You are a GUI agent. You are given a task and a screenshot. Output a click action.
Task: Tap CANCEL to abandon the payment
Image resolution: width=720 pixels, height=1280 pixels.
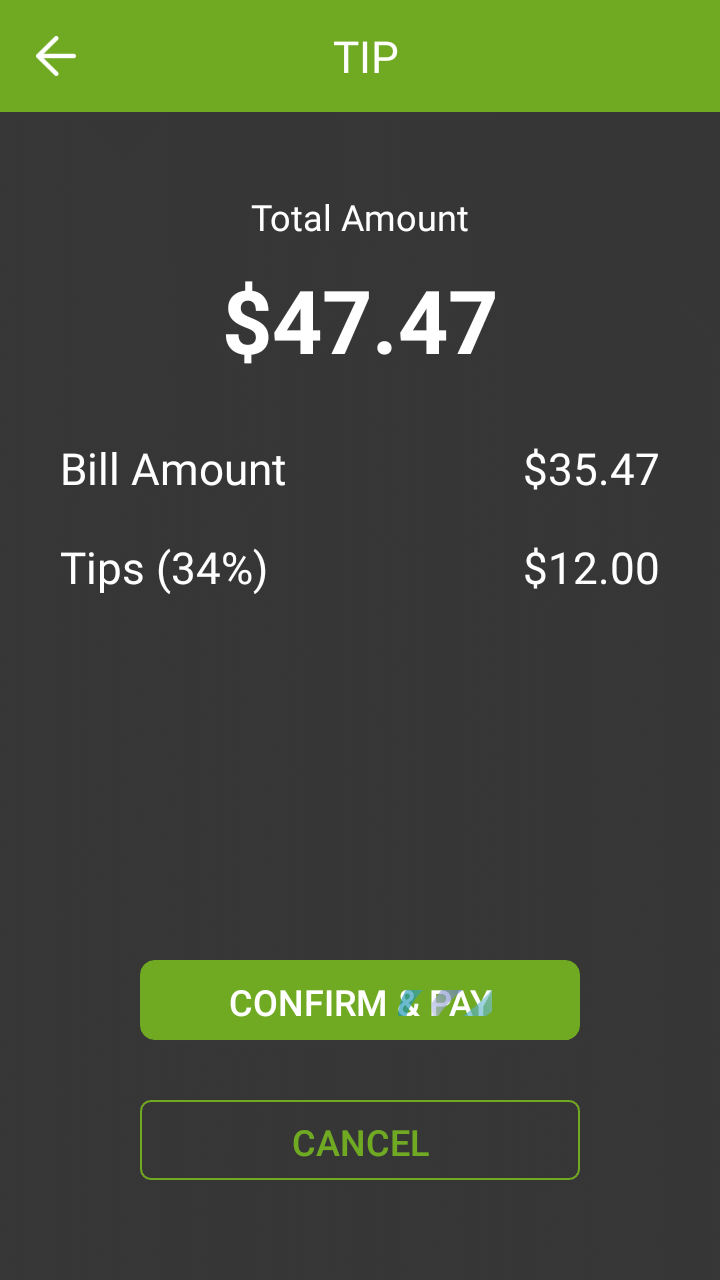click(x=360, y=1139)
